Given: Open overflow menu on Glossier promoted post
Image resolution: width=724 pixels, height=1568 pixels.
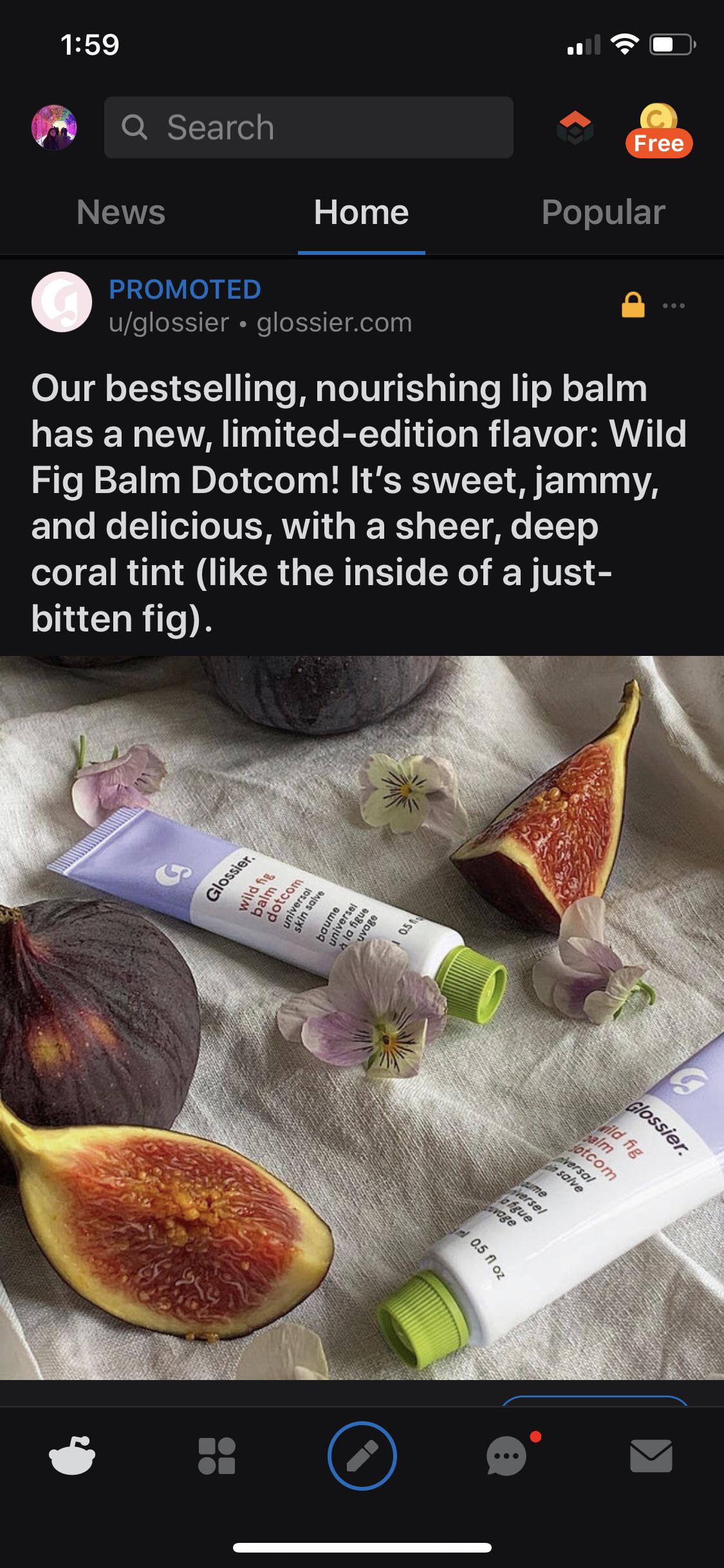Looking at the screenshot, I should click(673, 306).
